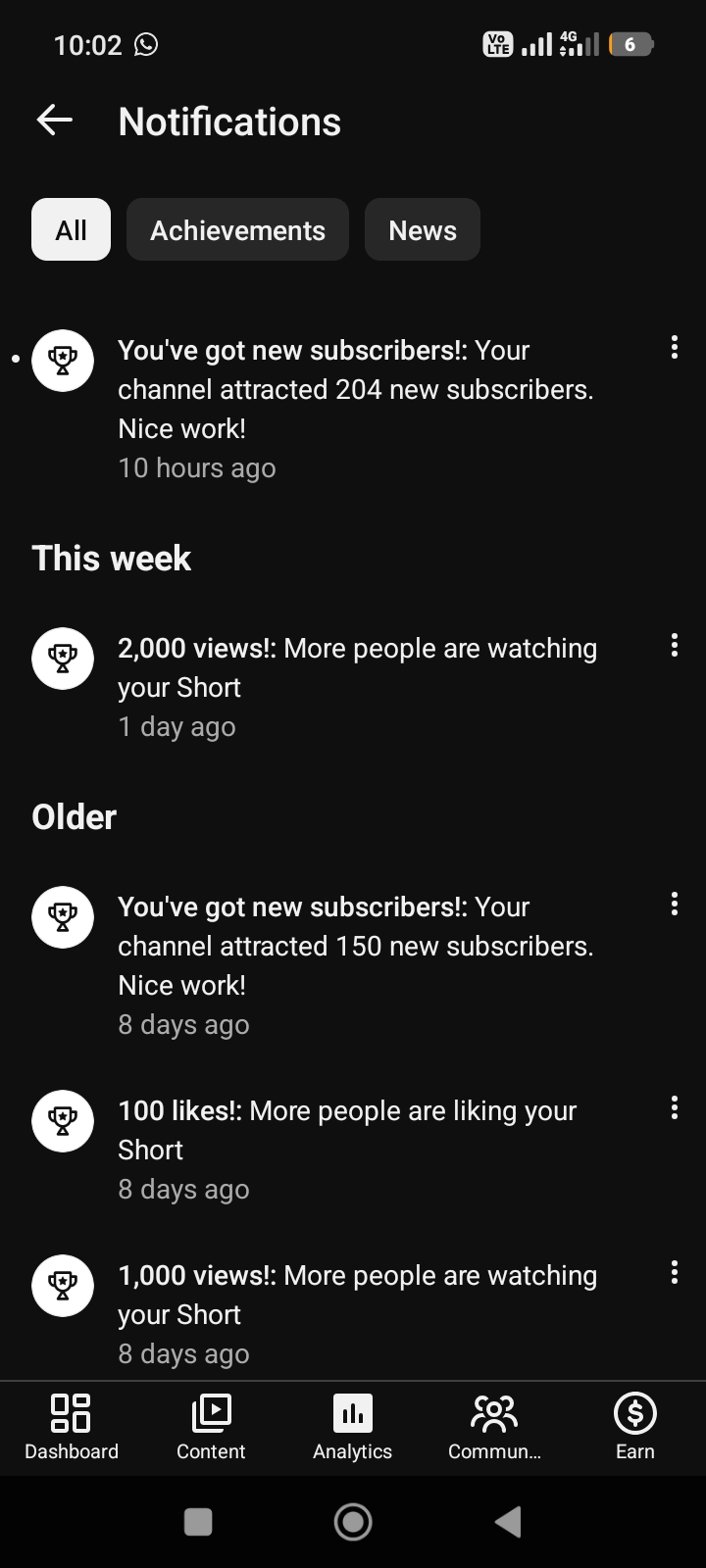Open options for the 100 likes notification
Image resolution: width=706 pixels, height=1568 pixels.
675,1107
